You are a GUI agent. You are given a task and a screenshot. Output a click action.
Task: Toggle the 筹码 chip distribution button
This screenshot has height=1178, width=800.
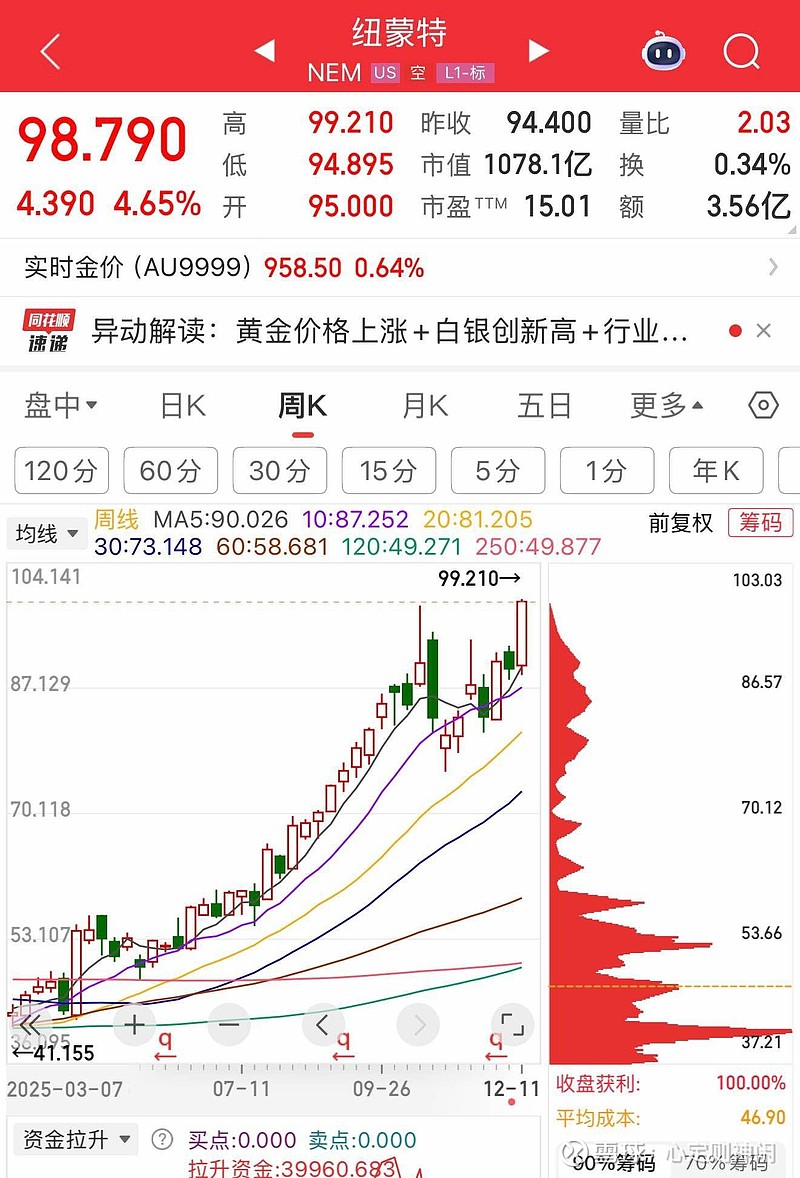(x=759, y=522)
